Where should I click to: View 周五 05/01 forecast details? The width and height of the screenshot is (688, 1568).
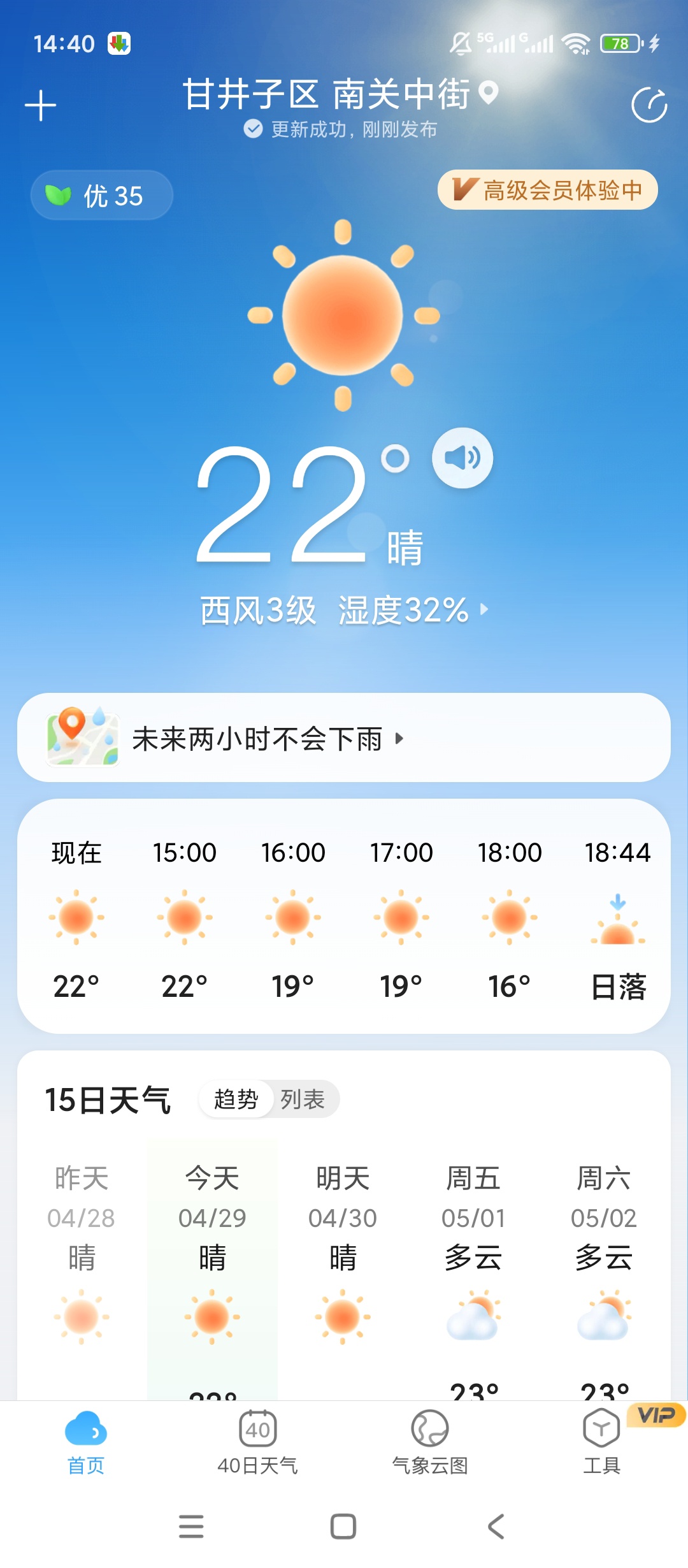pyautogui.click(x=473, y=1249)
